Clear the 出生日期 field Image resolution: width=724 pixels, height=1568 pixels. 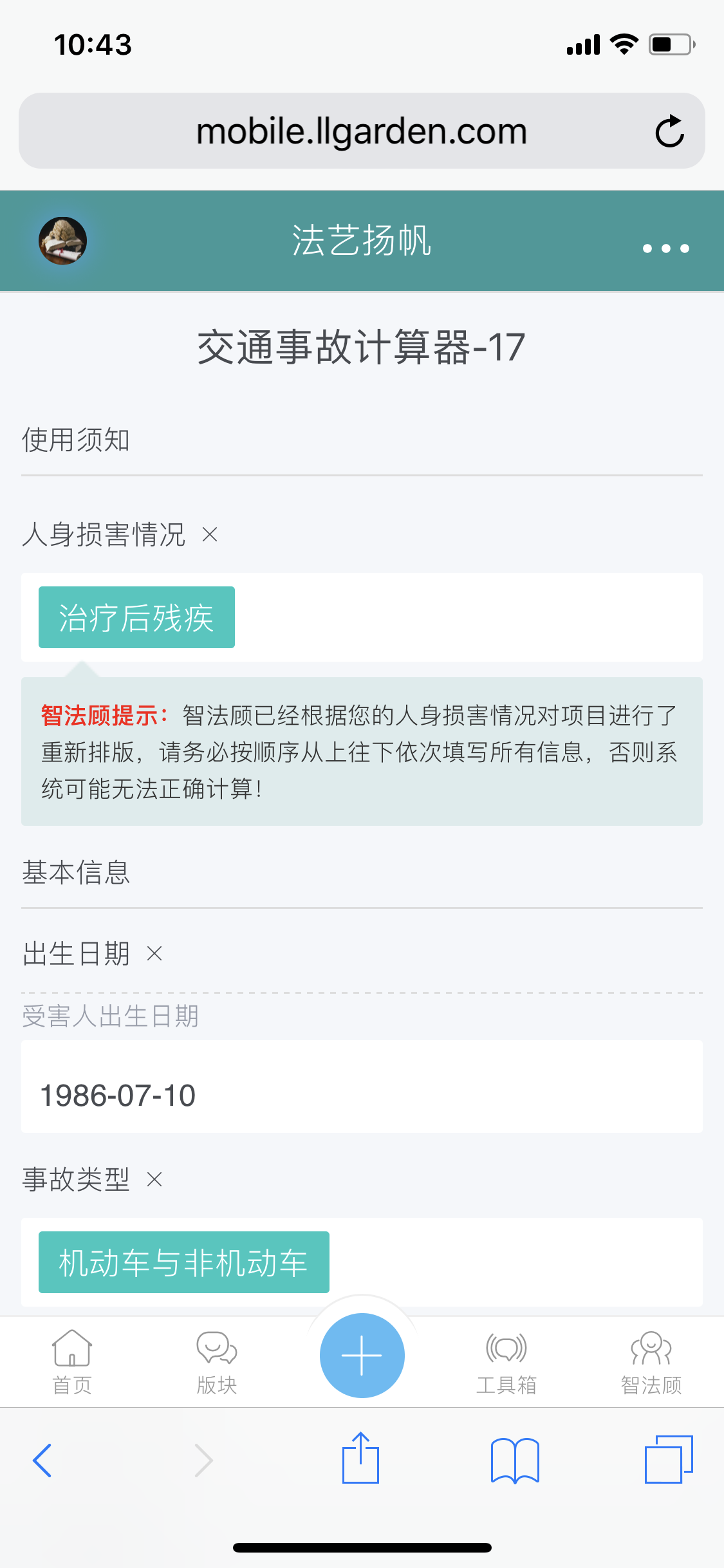154,953
